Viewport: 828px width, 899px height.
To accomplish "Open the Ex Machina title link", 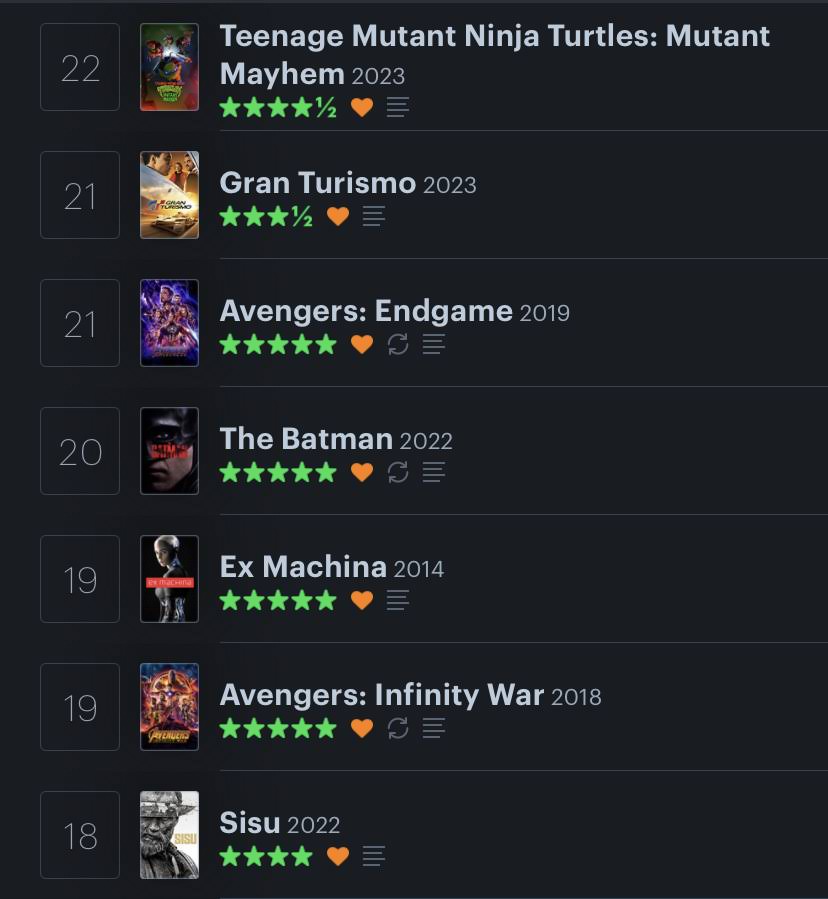I will tap(302, 567).
